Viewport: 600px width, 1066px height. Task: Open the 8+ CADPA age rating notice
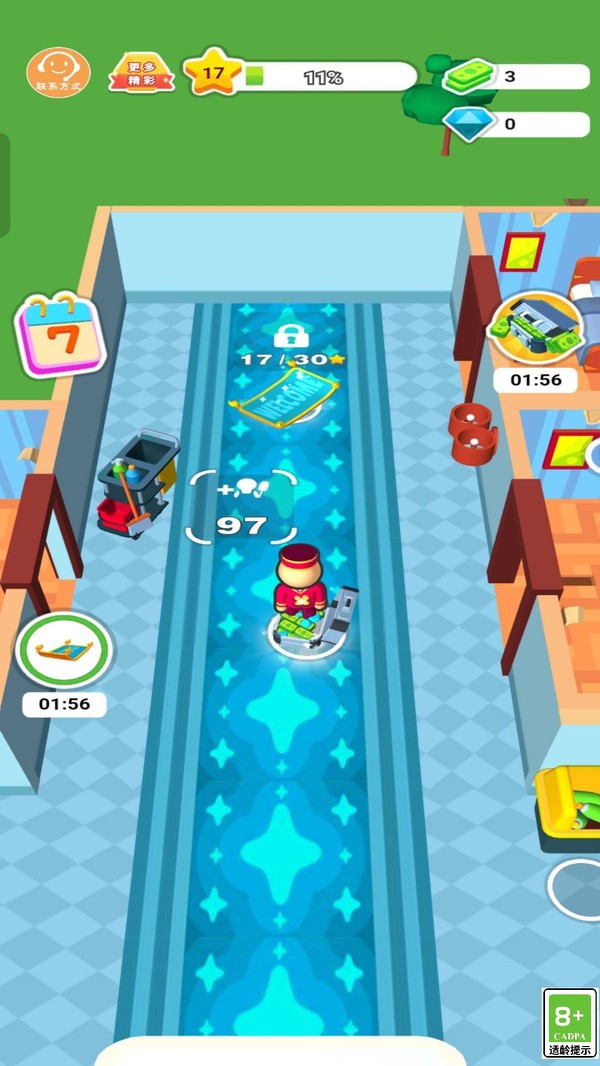click(x=570, y=1022)
